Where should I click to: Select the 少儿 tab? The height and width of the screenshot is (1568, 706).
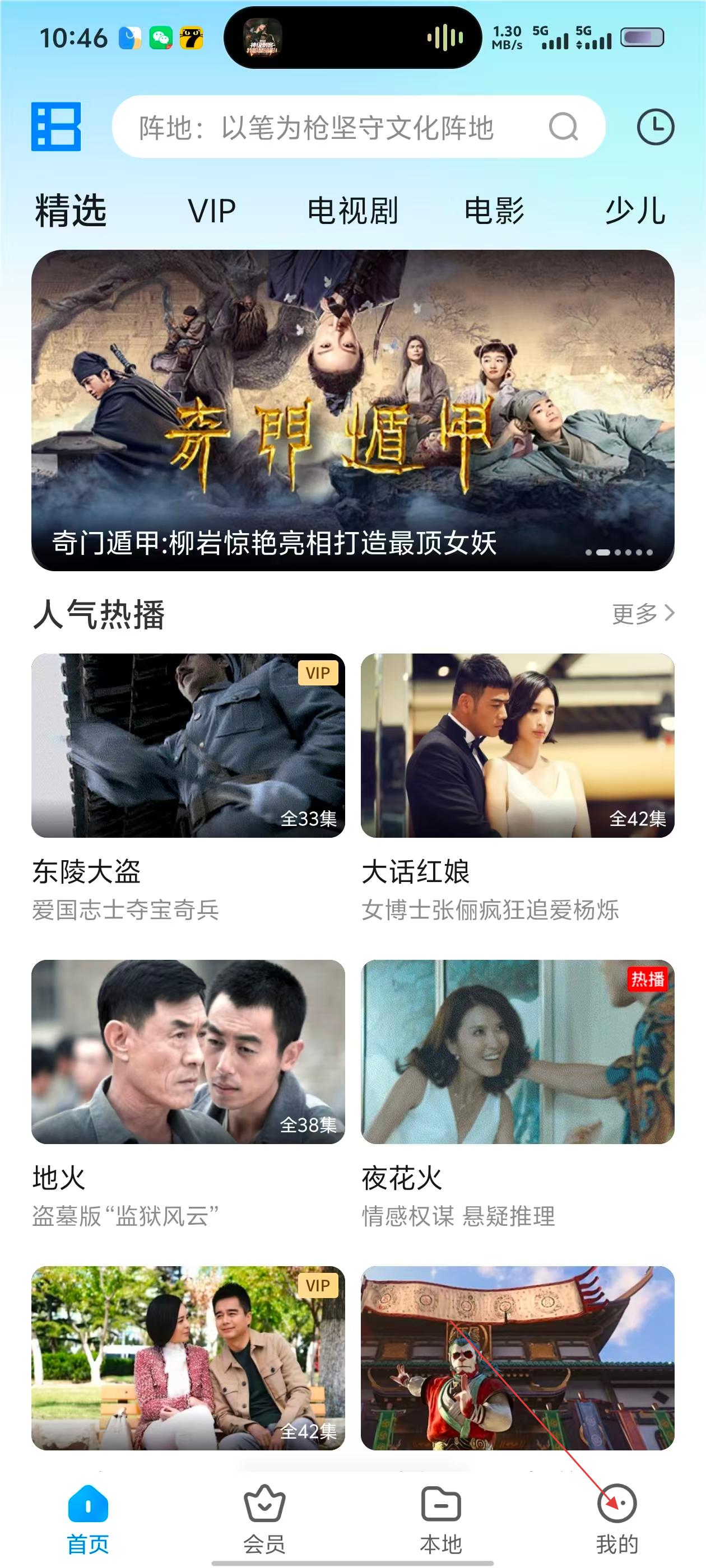[x=635, y=211]
